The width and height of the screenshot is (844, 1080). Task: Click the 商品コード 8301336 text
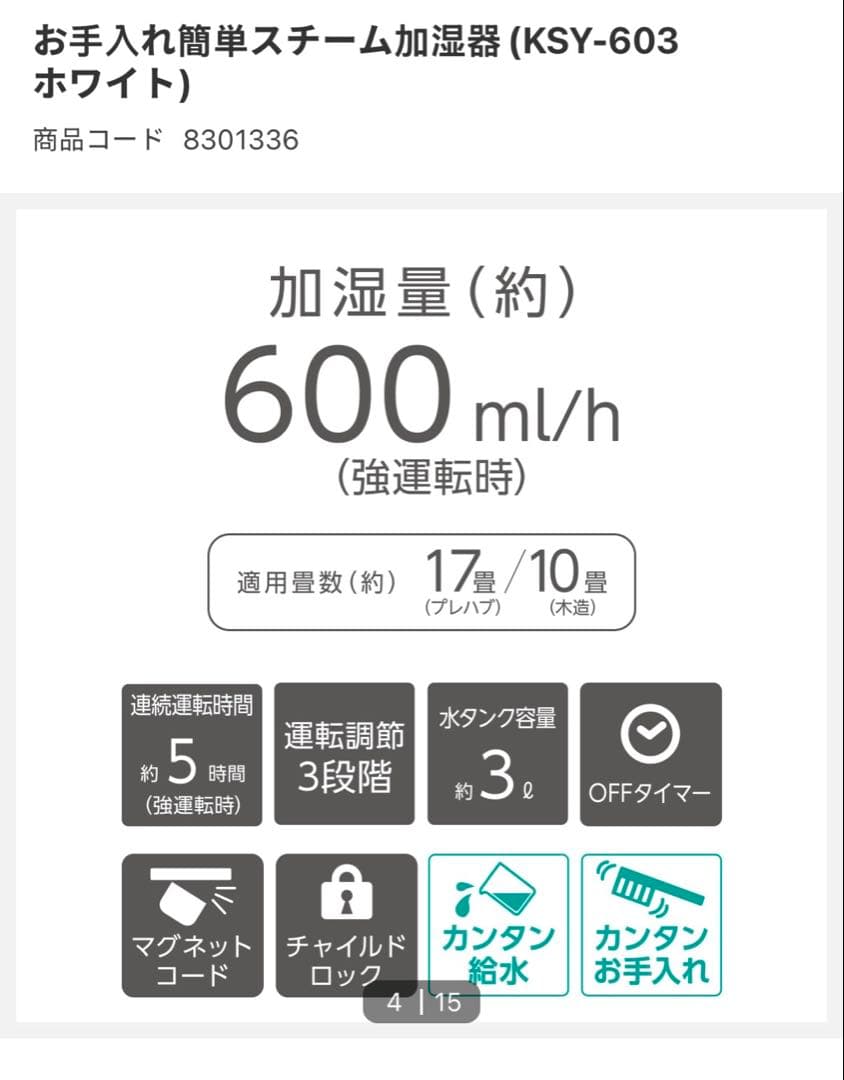tap(164, 140)
